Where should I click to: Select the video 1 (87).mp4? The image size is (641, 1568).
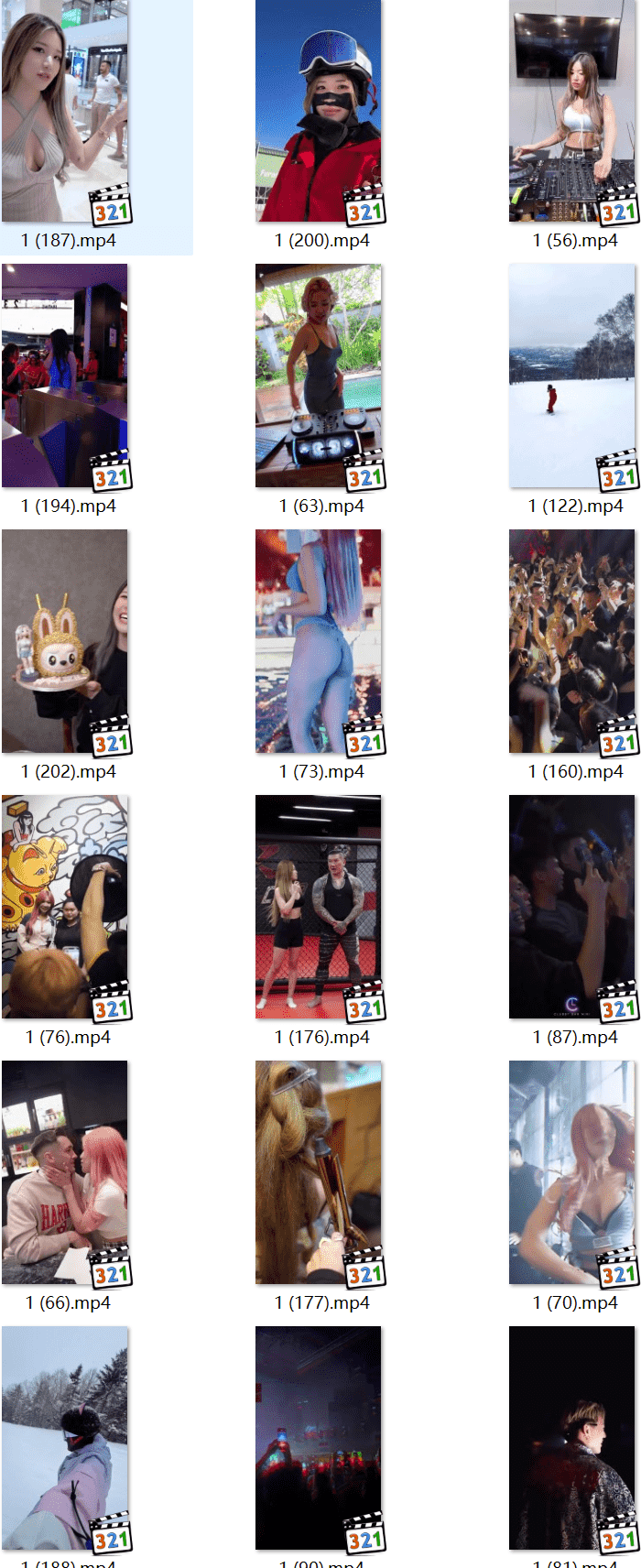click(x=572, y=907)
